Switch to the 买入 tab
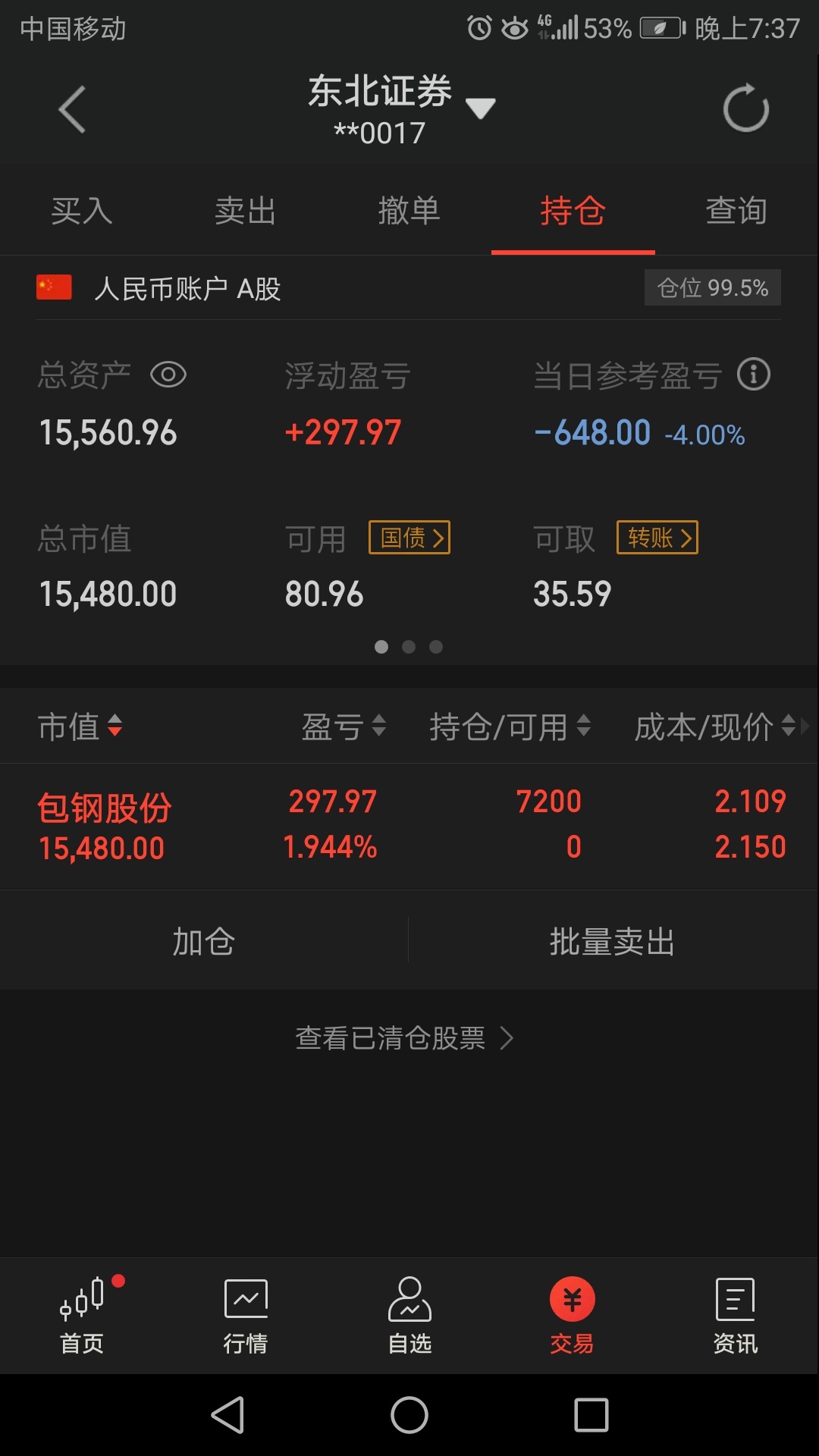Viewport: 819px width, 1456px height. click(x=82, y=210)
